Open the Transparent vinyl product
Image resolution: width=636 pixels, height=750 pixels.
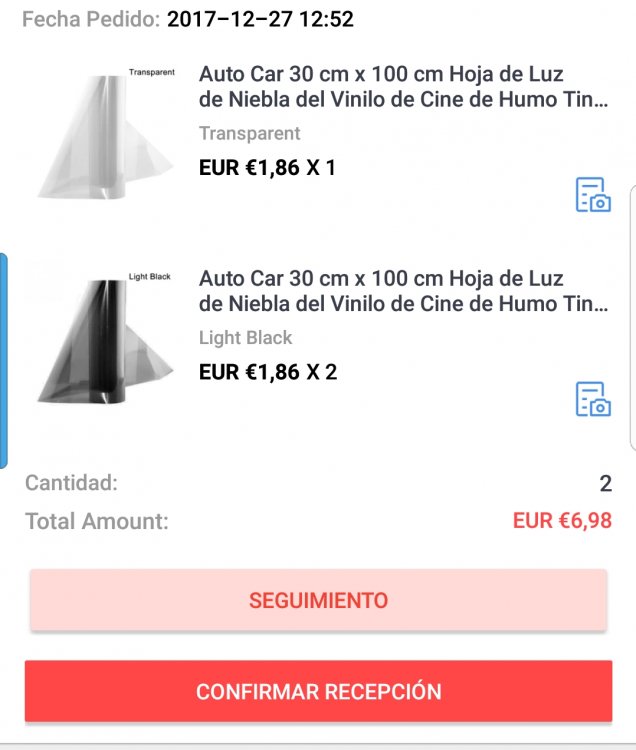coord(403,87)
